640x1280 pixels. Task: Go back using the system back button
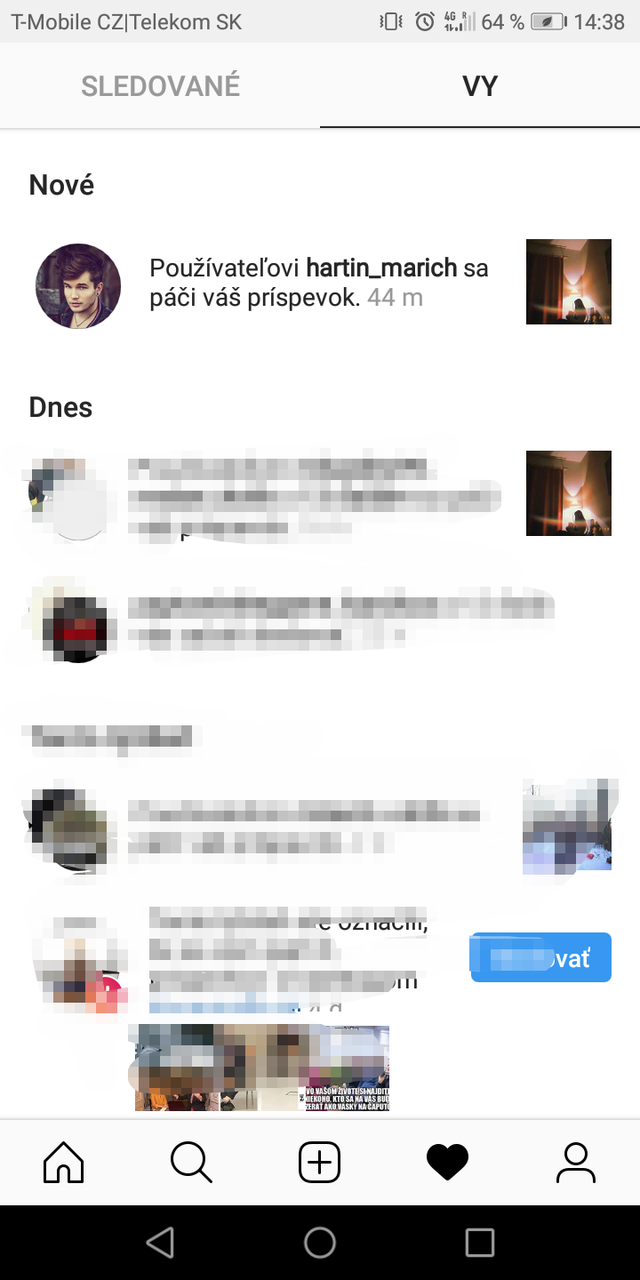160,1242
